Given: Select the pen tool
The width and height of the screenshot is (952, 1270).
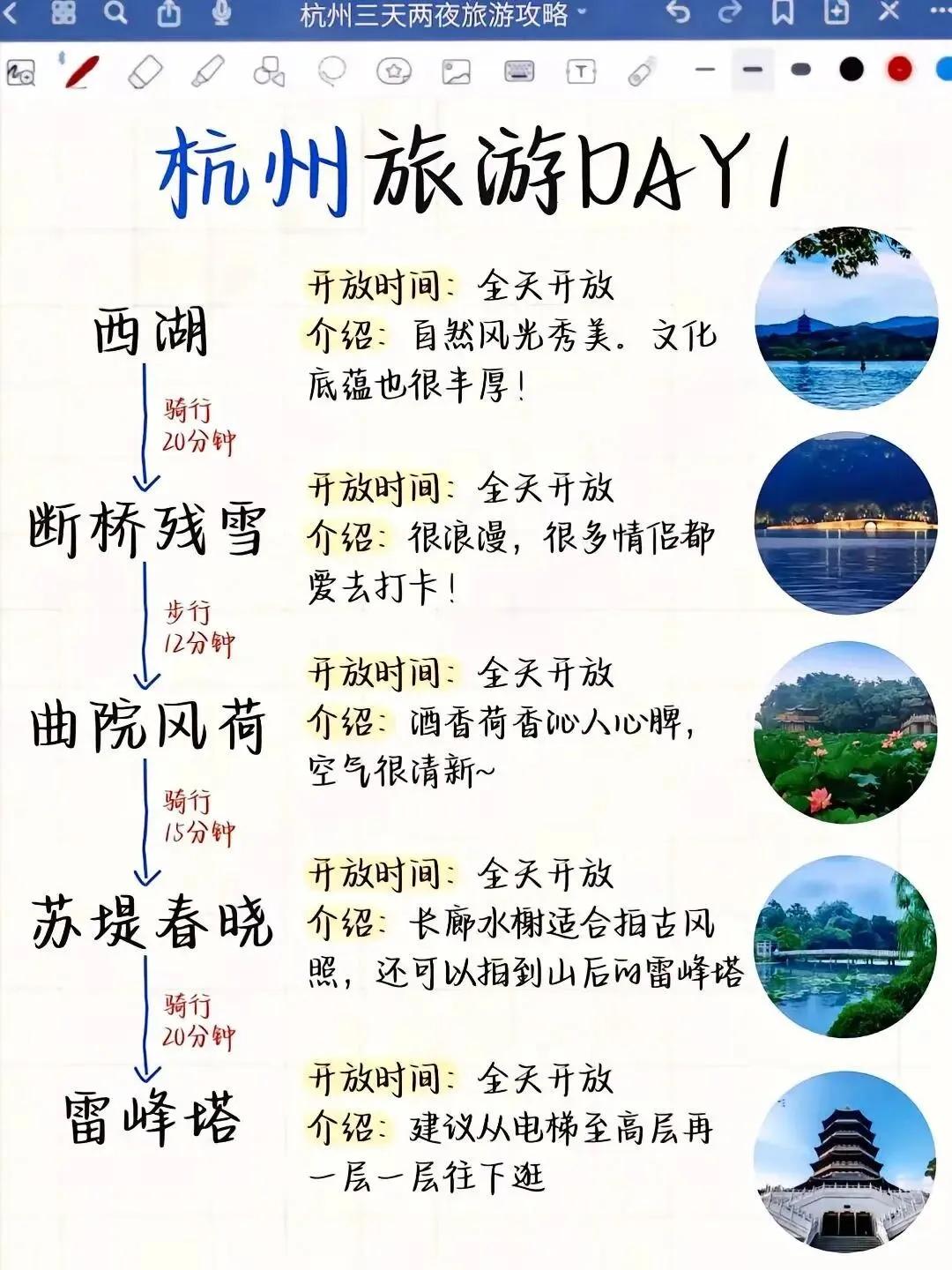Looking at the screenshot, I should coord(82,71).
